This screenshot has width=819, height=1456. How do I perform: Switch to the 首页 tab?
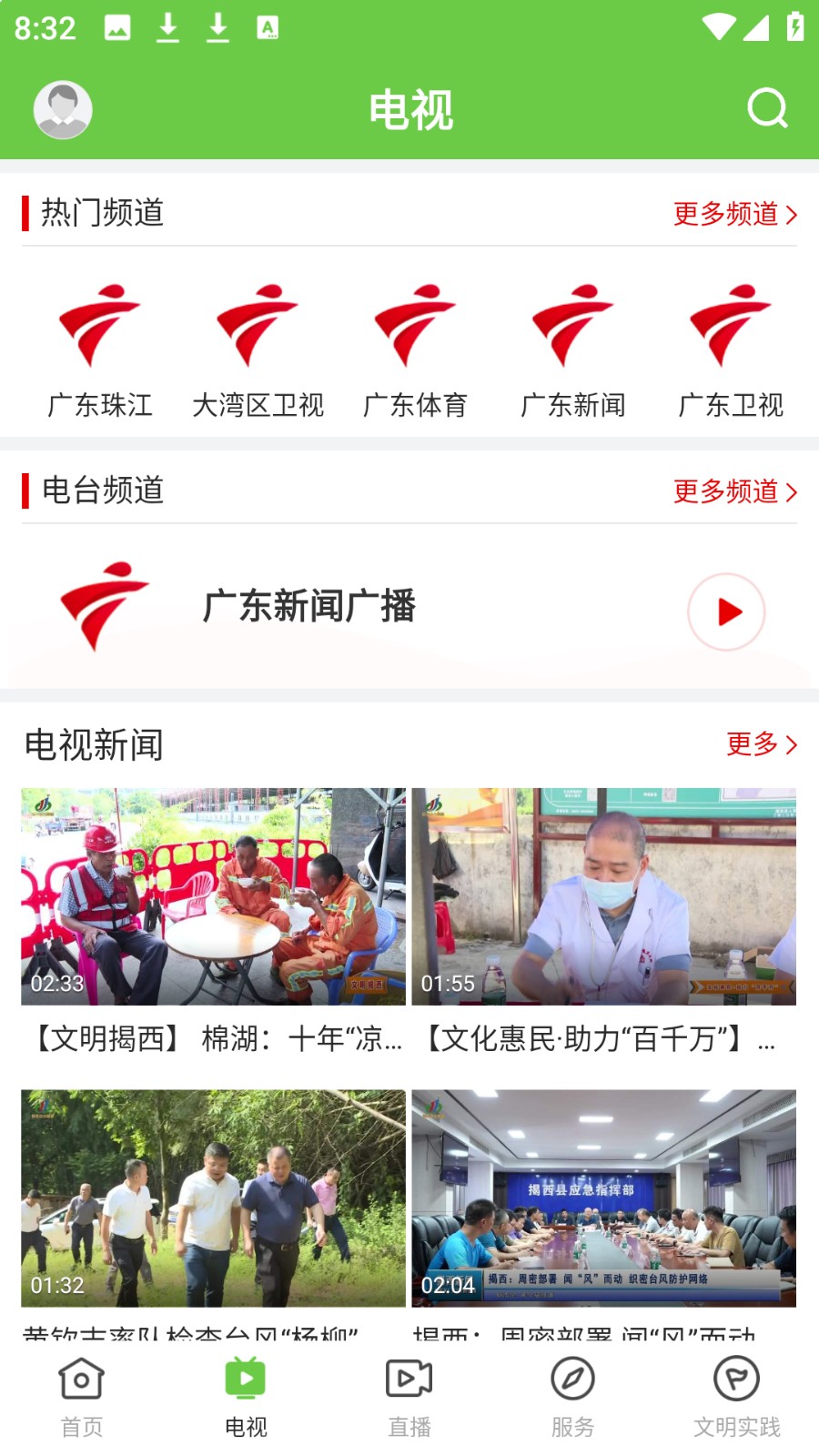pyautogui.click(x=80, y=1397)
